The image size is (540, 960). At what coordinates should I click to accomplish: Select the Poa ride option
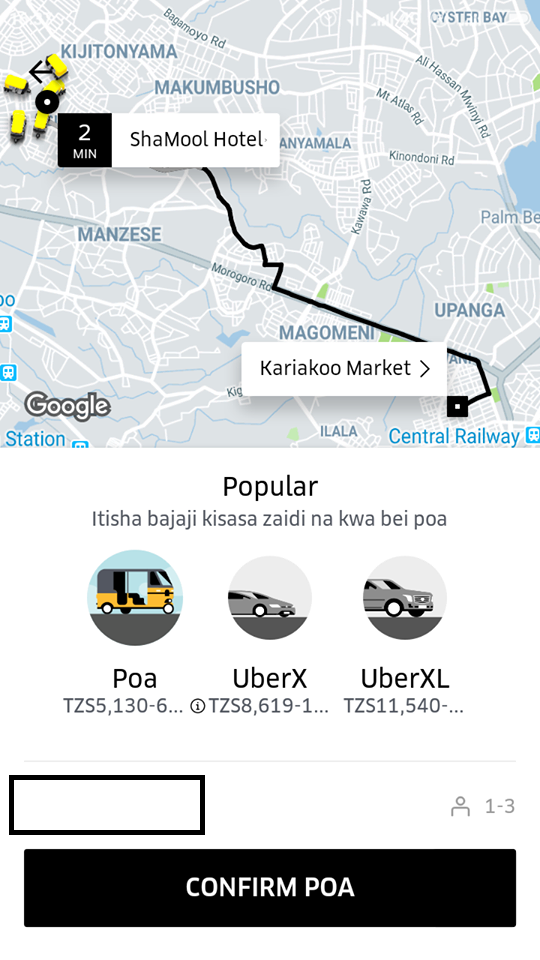[x=135, y=632]
